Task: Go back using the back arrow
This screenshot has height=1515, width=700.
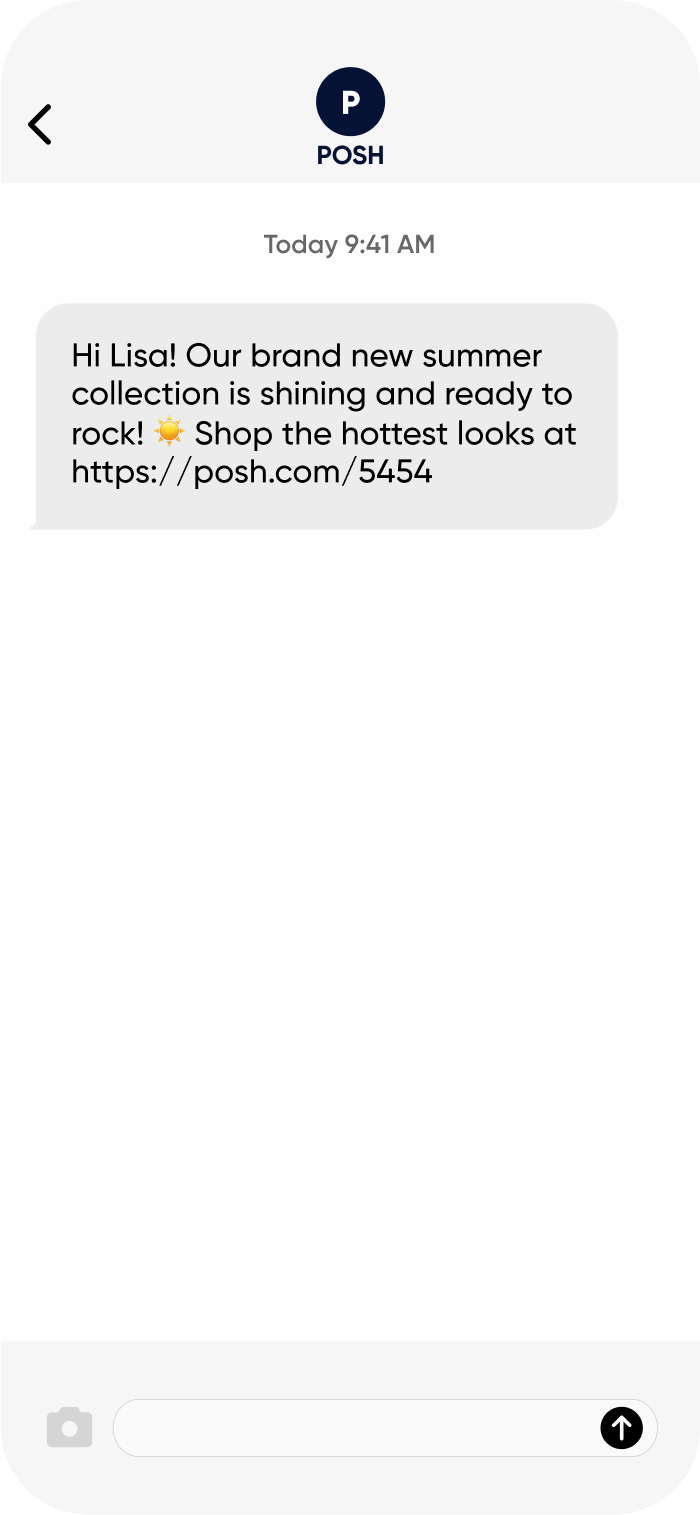Action: 40,125
